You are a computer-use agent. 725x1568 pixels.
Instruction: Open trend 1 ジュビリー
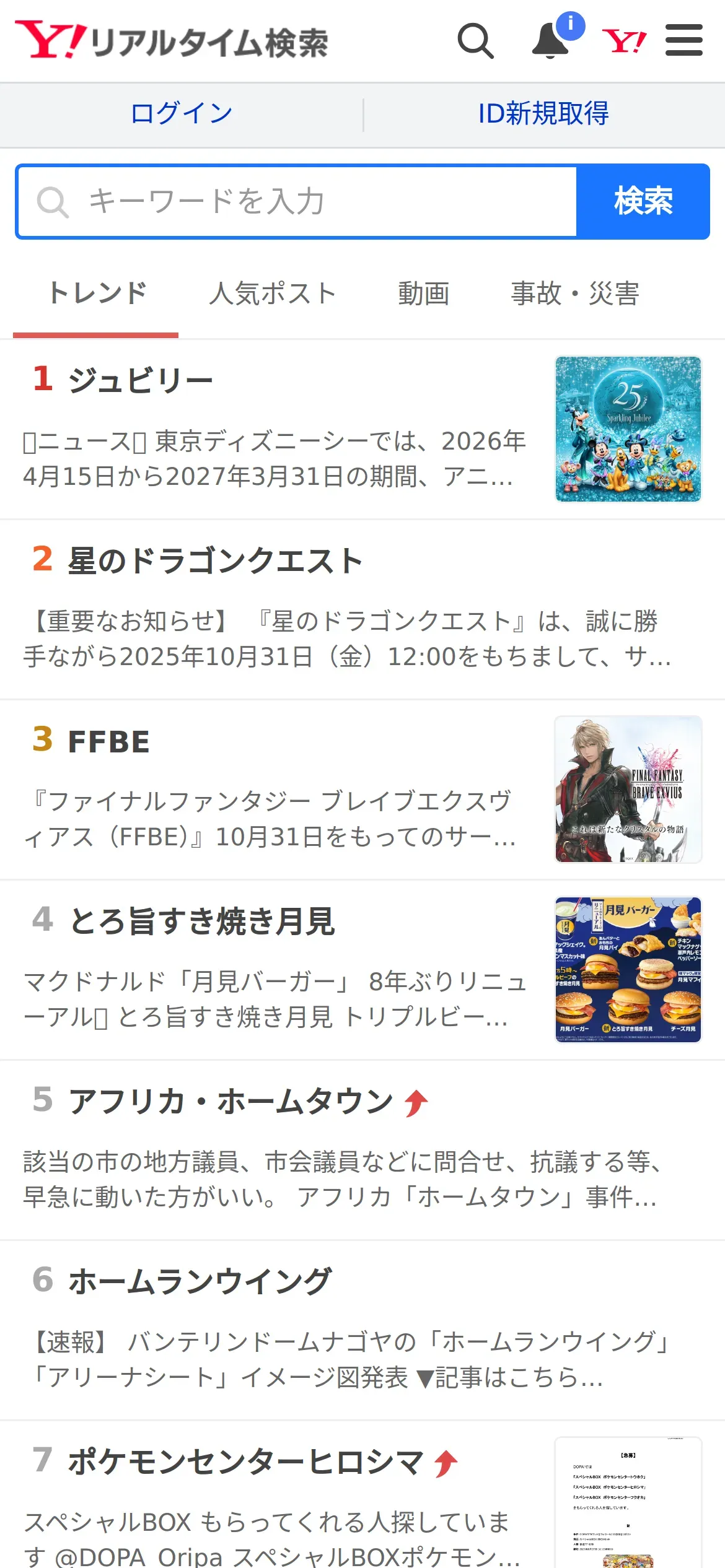click(x=140, y=380)
